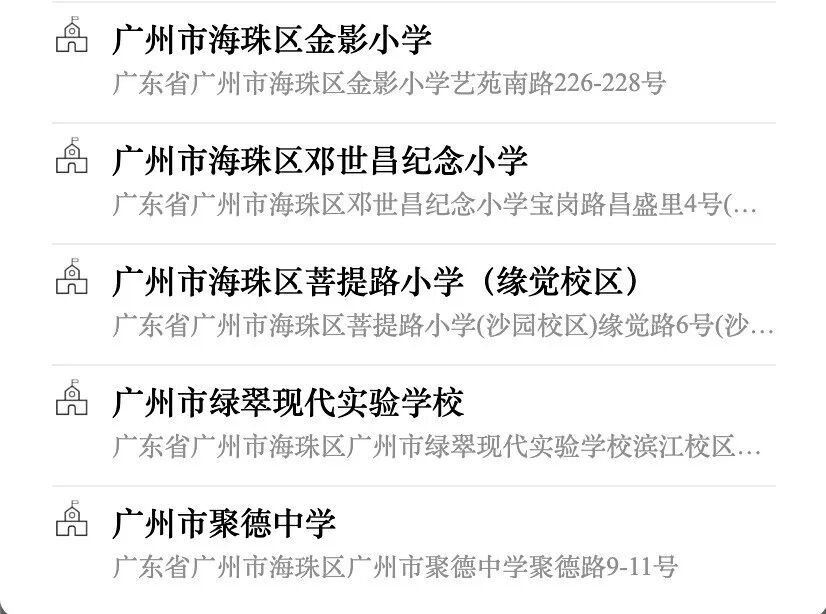Open 广州市海珠区菩提路小学（缘觉校区）

(x=375, y=282)
